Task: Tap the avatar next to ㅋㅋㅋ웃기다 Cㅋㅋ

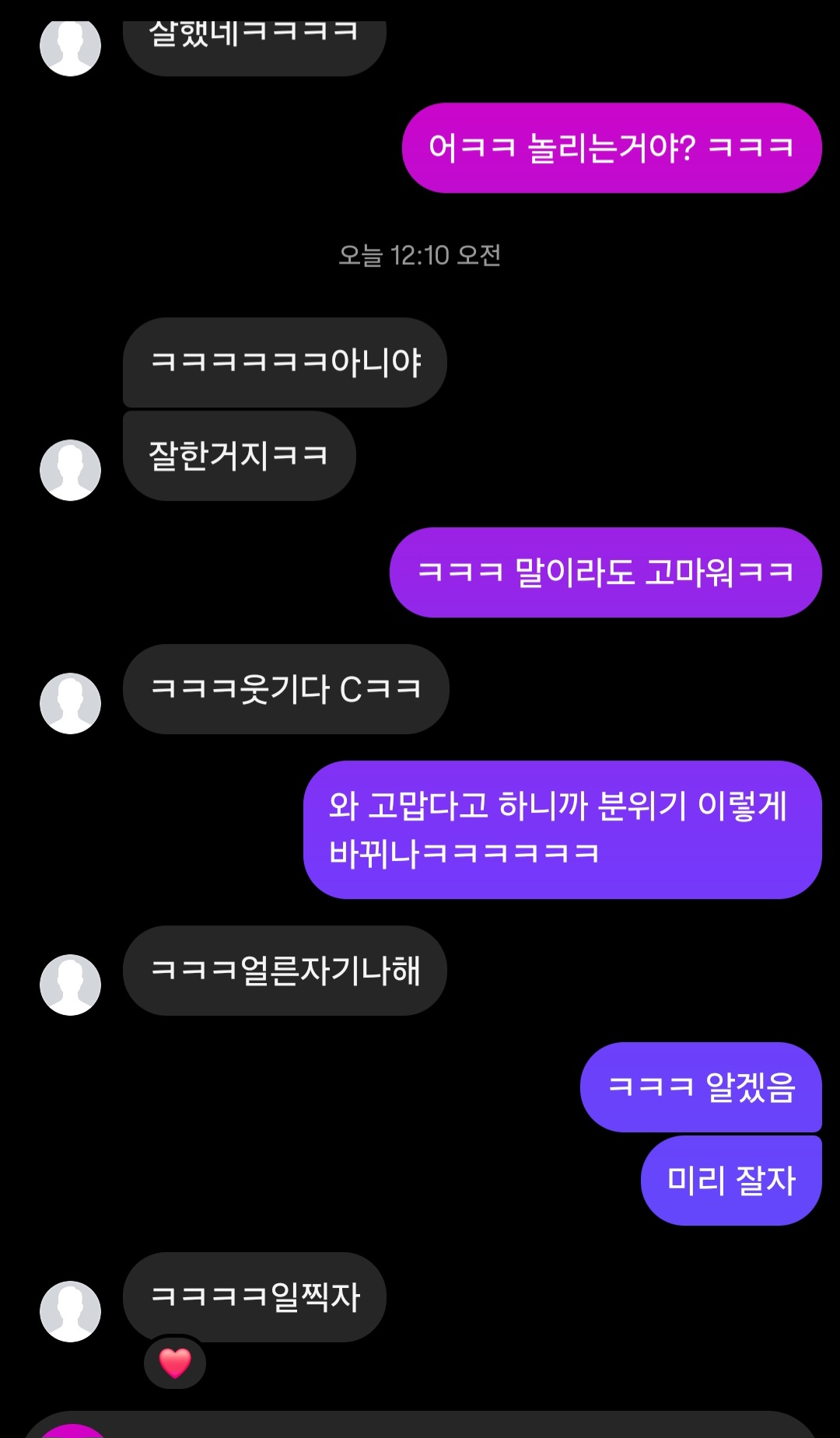Action: [70, 703]
